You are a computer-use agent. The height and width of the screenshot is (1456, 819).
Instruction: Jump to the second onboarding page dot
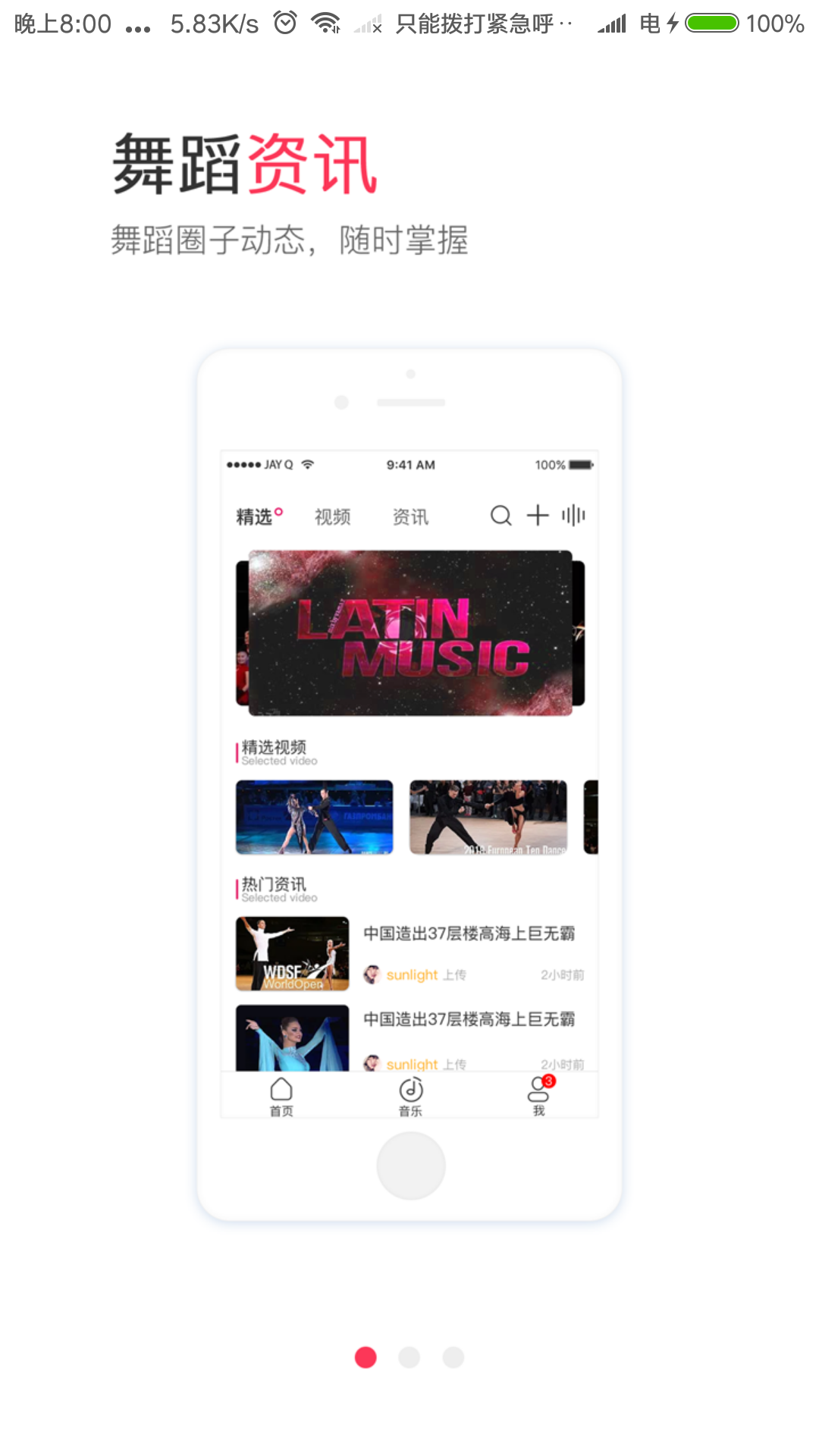click(409, 1357)
